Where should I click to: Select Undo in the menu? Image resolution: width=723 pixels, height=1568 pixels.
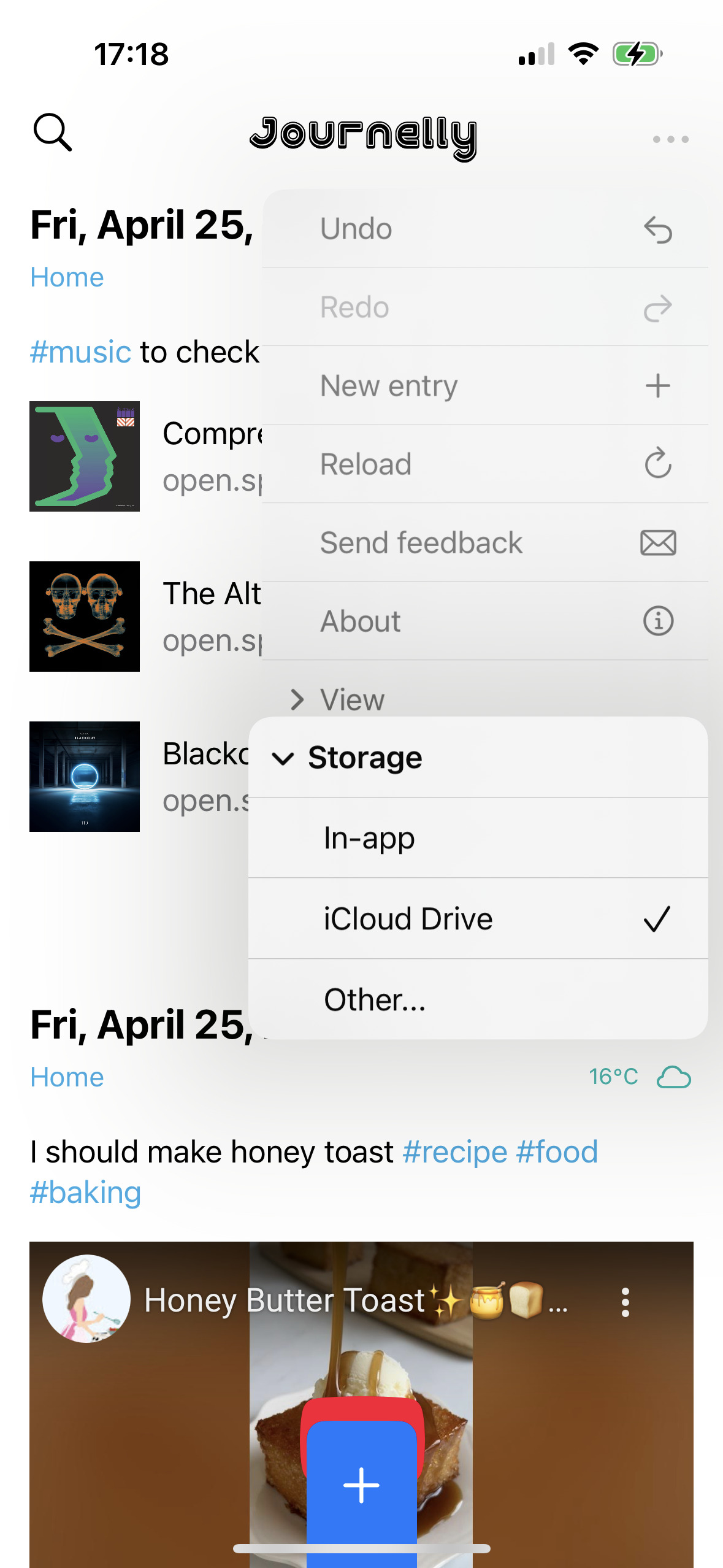tap(484, 229)
